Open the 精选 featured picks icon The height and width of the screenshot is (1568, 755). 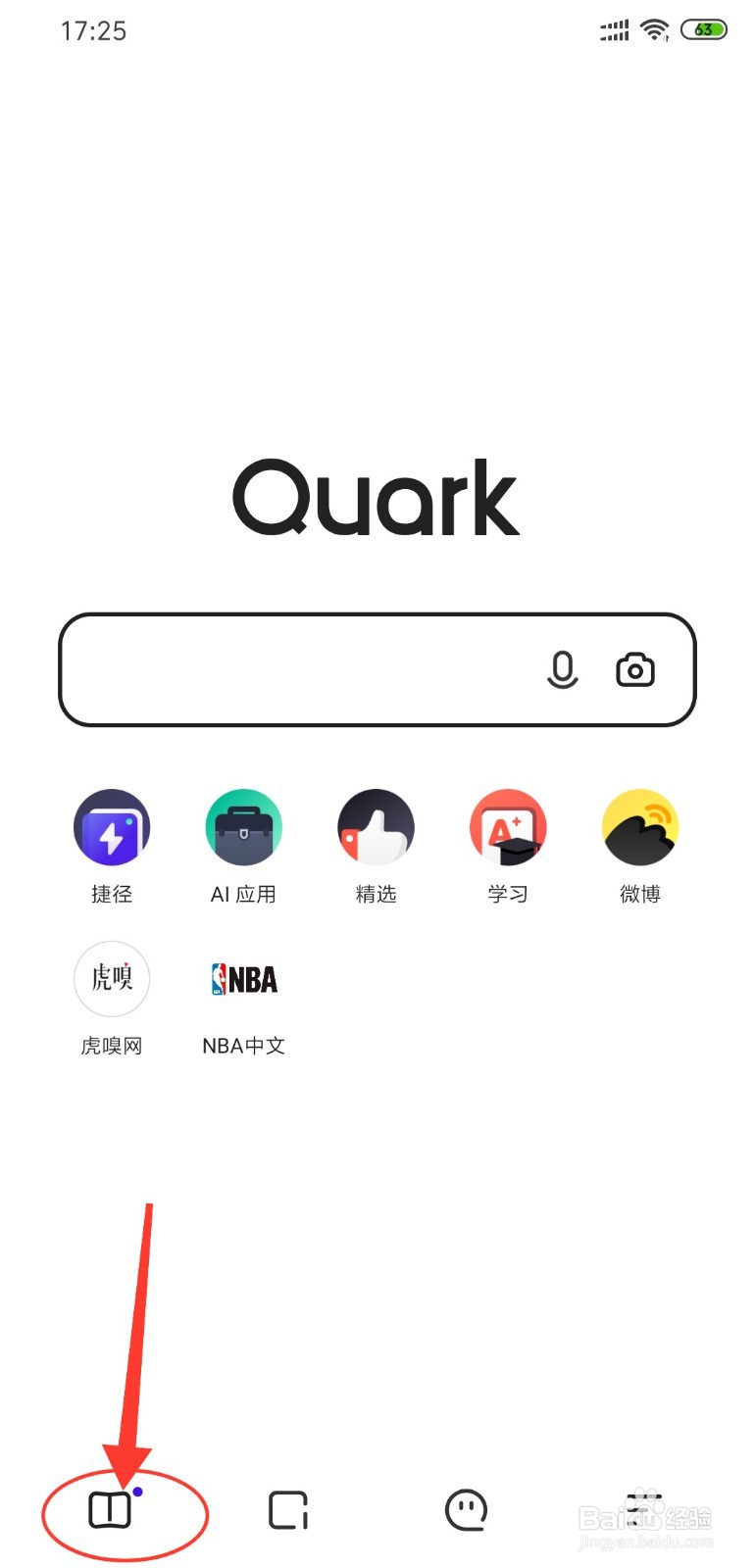click(x=376, y=827)
